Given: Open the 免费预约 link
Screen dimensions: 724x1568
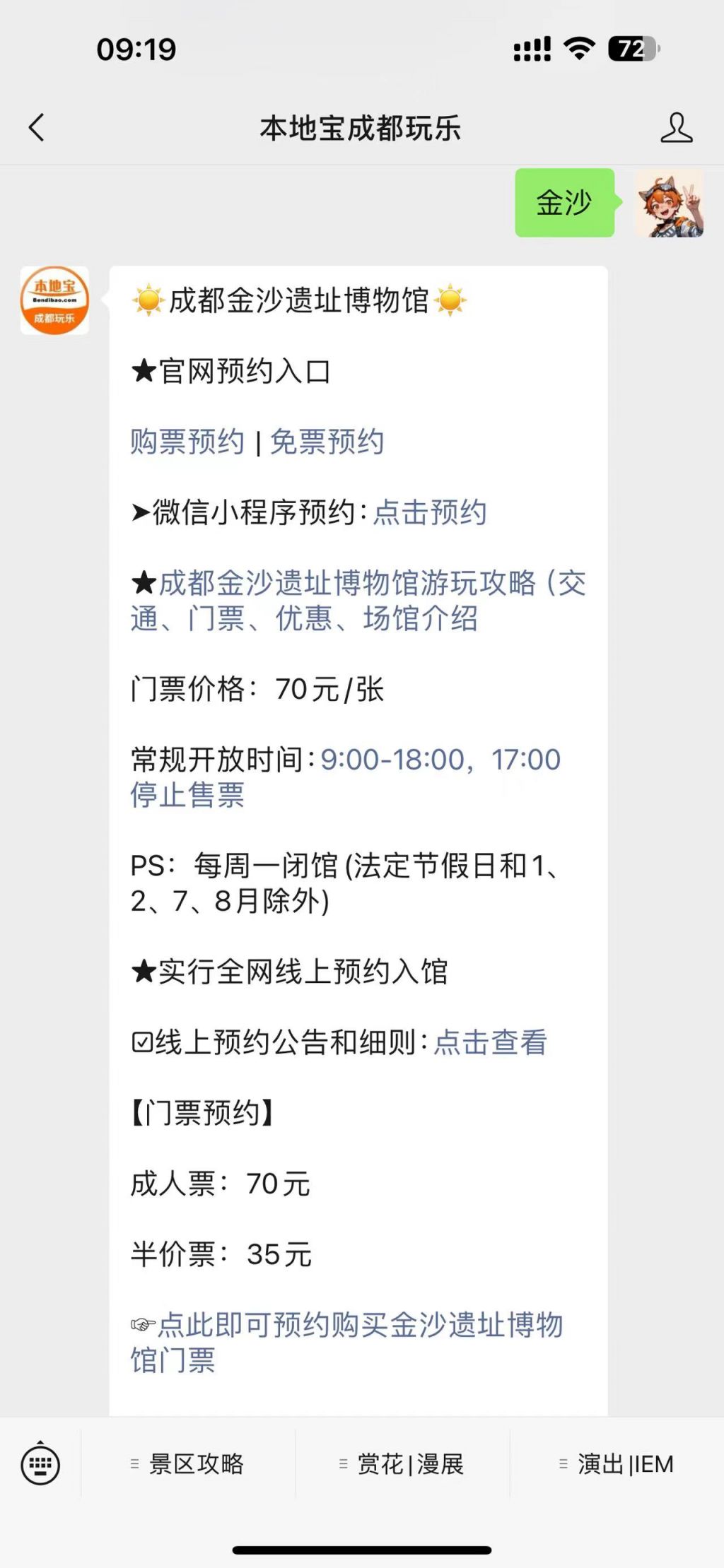Looking at the screenshot, I should tap(327, 442).
